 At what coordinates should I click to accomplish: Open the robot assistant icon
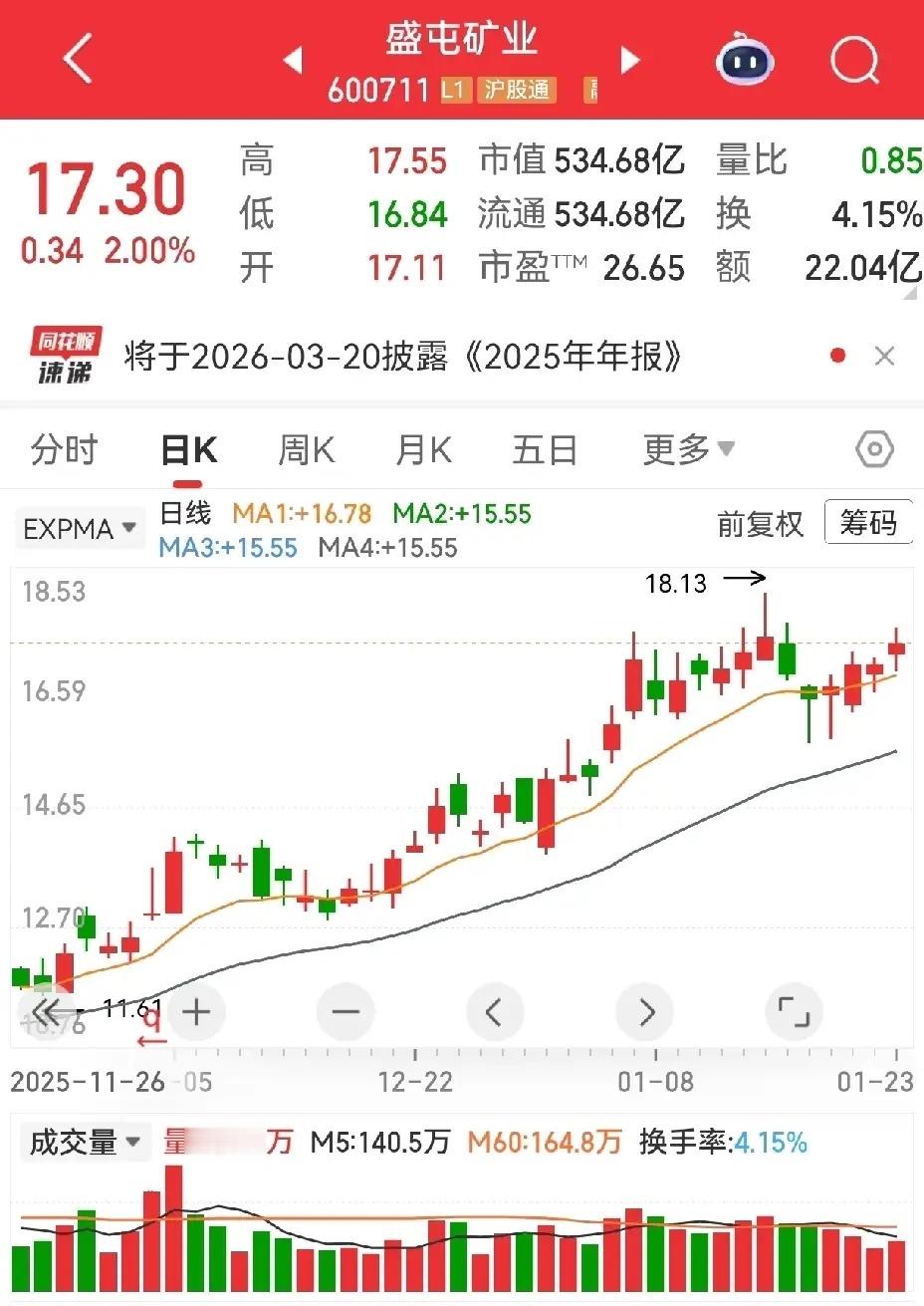pyautogui.click(x=746, y=61)
